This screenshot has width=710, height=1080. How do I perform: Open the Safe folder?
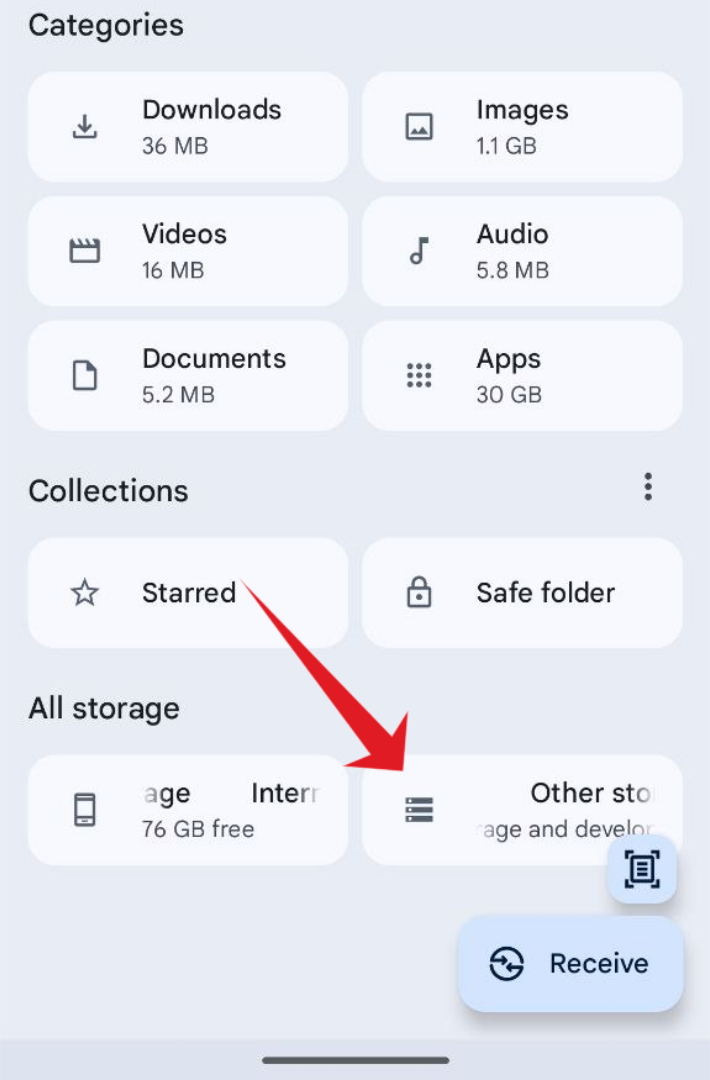pos(522,593)
